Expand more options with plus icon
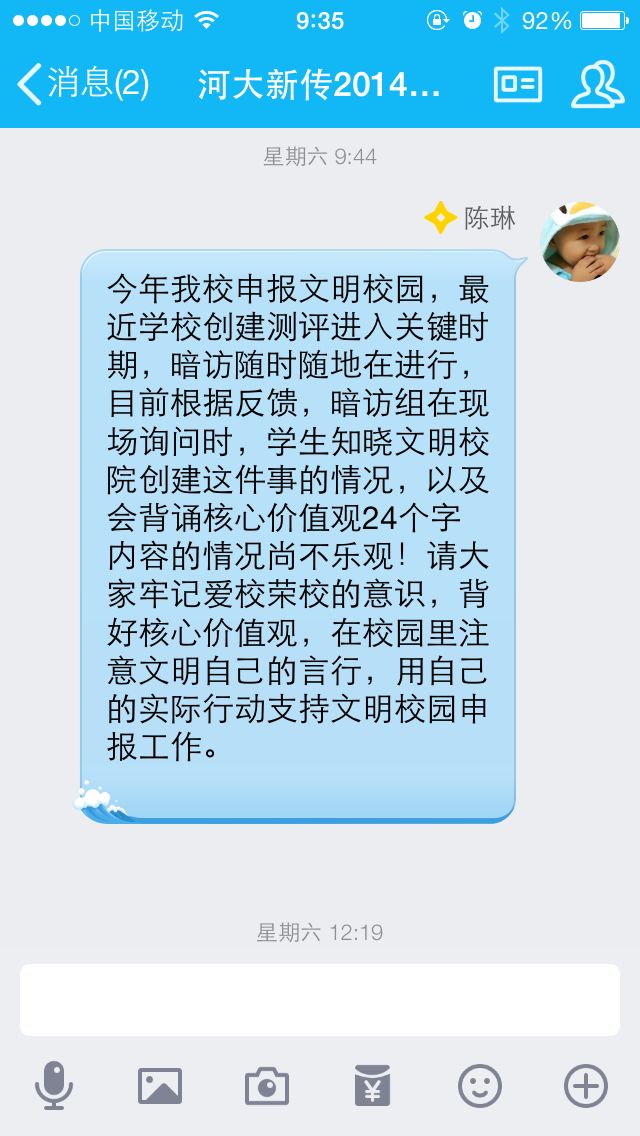The image size is (640, 1136). point(586,1086)
